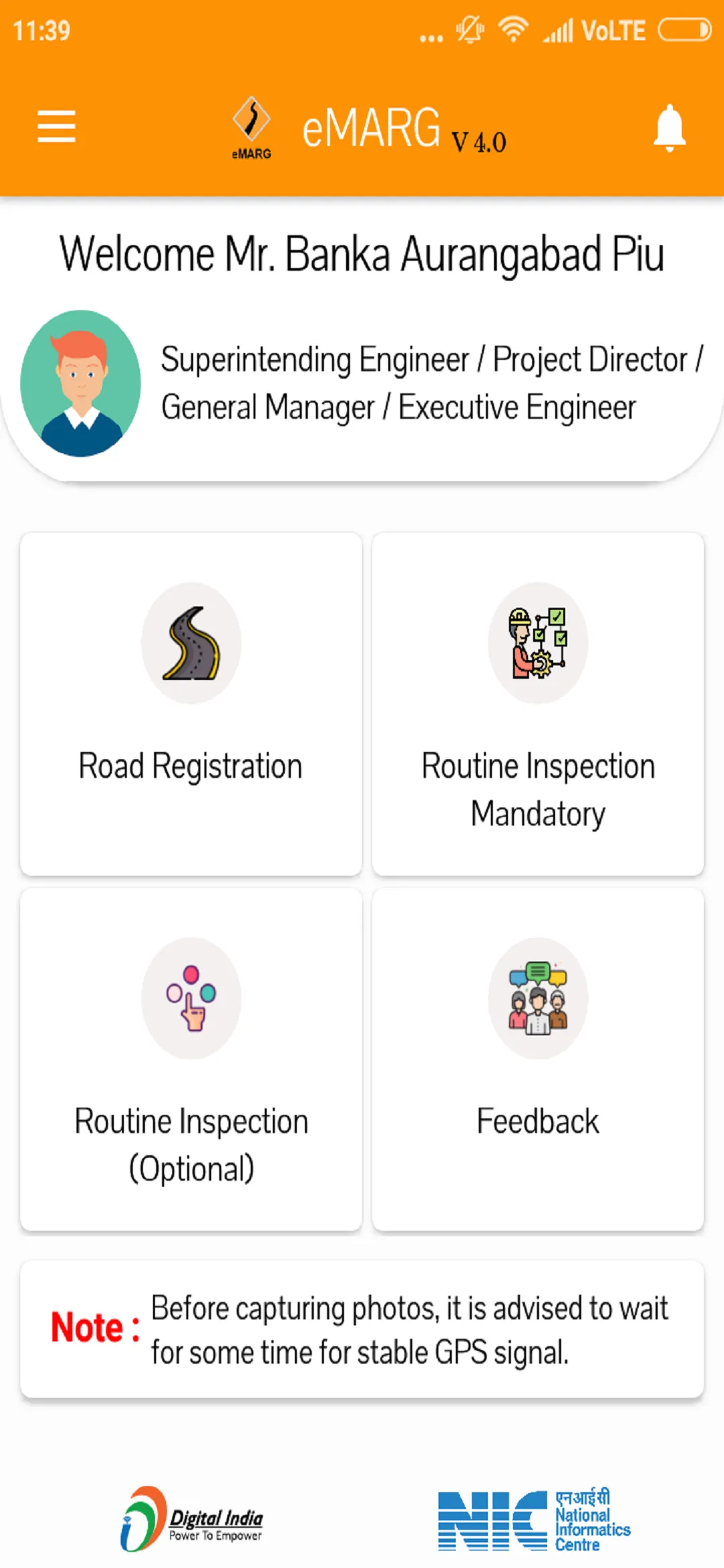Go to the Feedback card
The width and height of the screenshot is (724, 1568).
coord(538,1059)
